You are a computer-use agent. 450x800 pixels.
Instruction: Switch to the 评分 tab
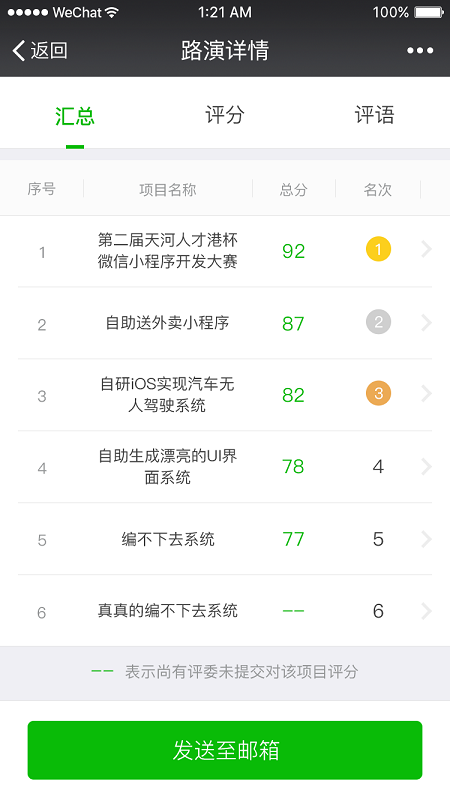tap(224, 115)
